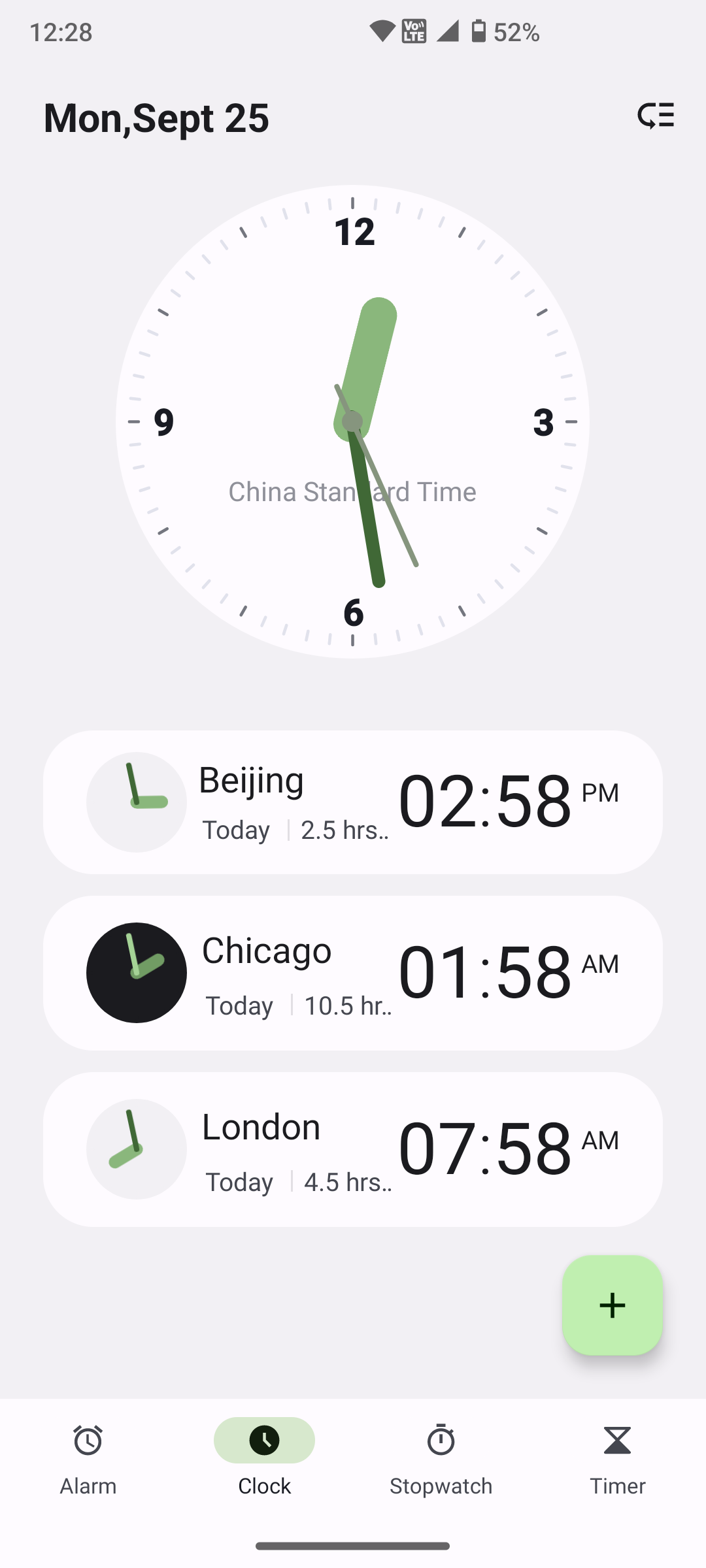The image size is (706, 1568).
Task: Open the edit list icon in header
Action: click(x=656, y=116)
